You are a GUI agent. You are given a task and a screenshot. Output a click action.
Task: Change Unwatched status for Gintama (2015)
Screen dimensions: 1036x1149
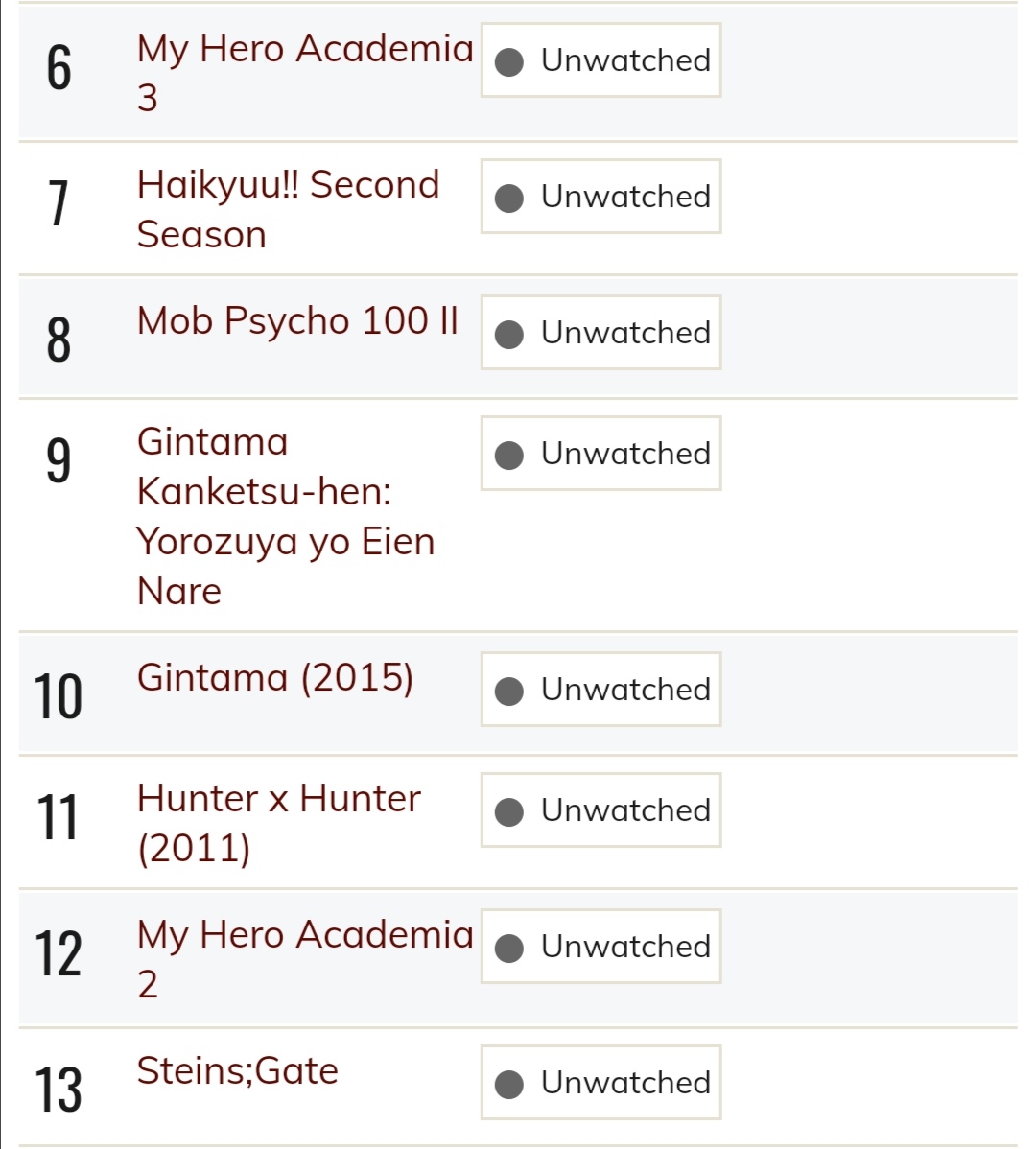(601, 690)
